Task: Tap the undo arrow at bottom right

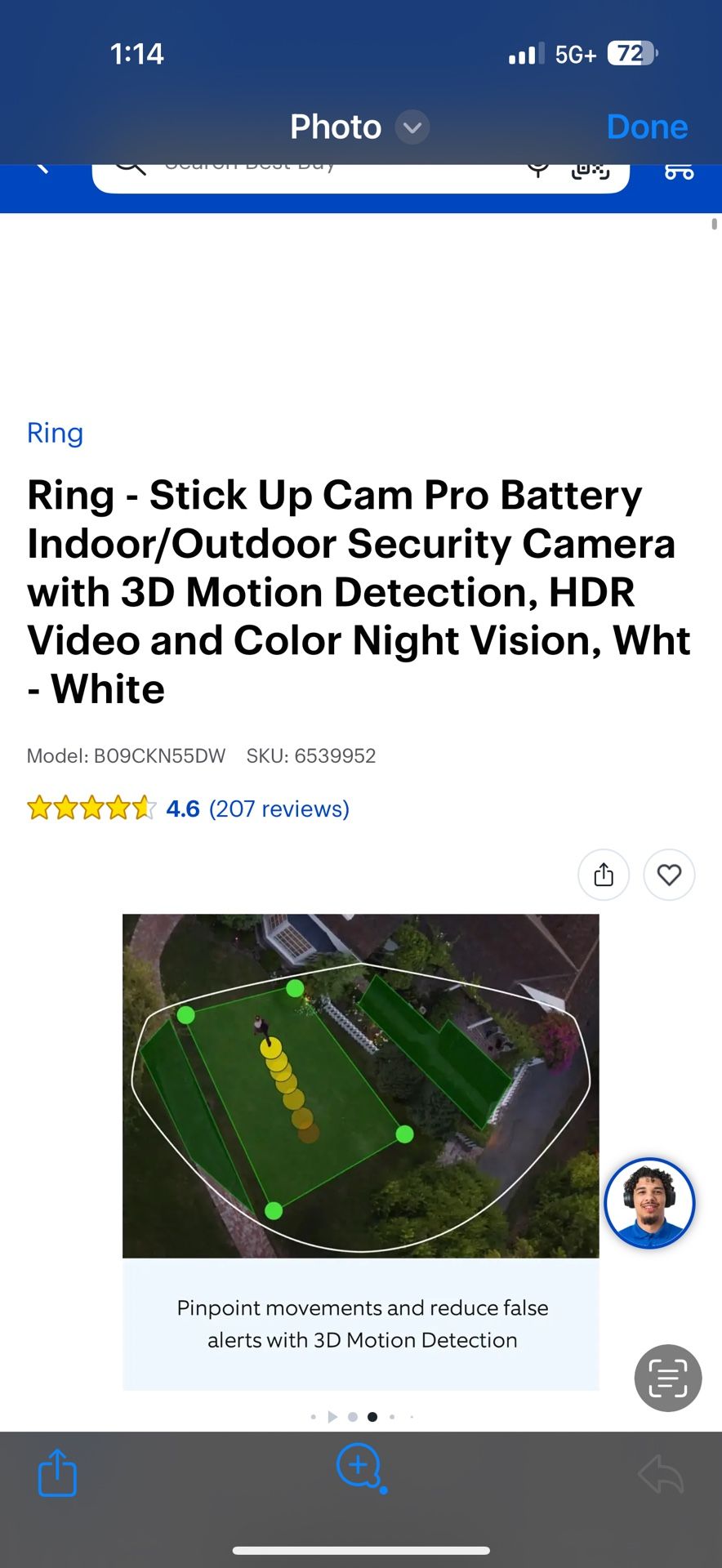Action: pyautogui.click(x=662, y=1474)
